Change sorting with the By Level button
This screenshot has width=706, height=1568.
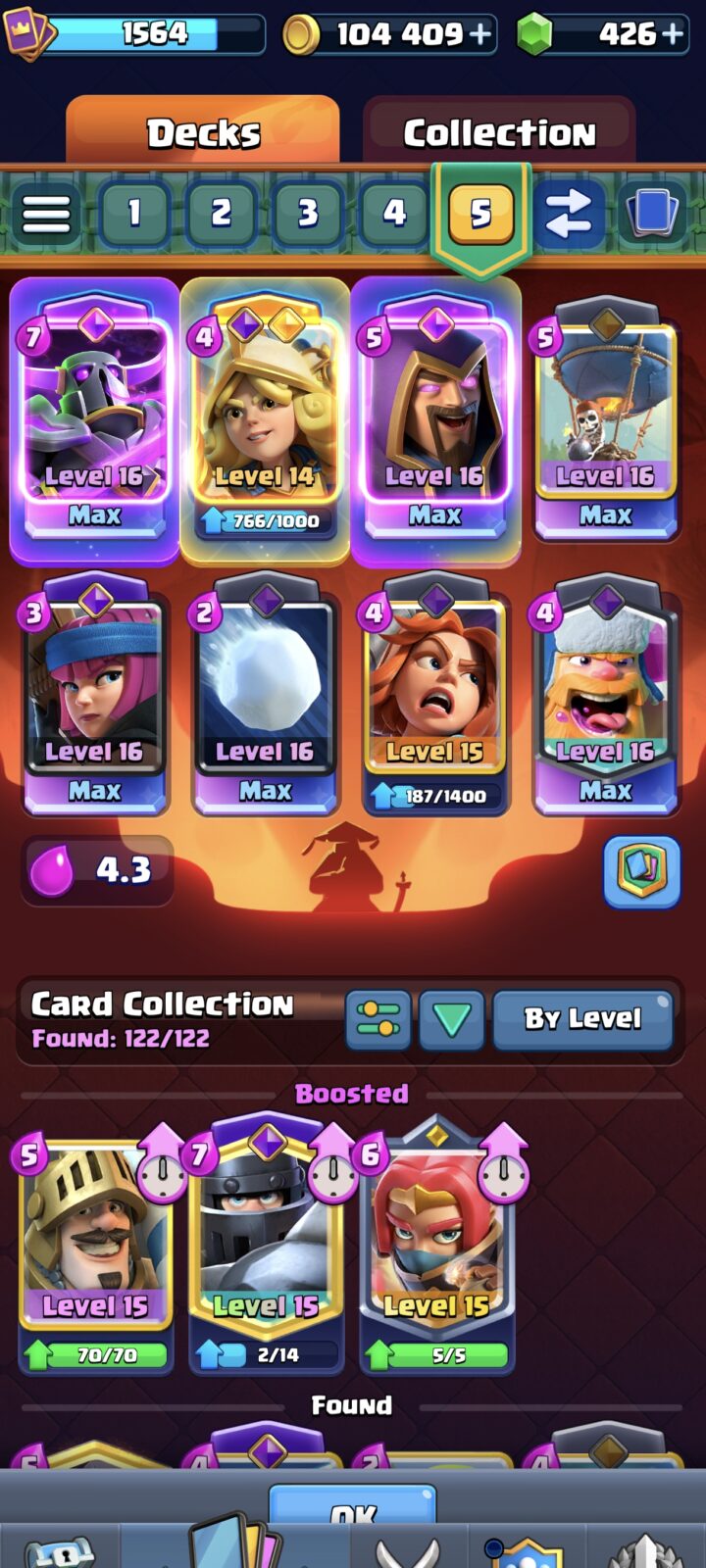[582, 1019]
